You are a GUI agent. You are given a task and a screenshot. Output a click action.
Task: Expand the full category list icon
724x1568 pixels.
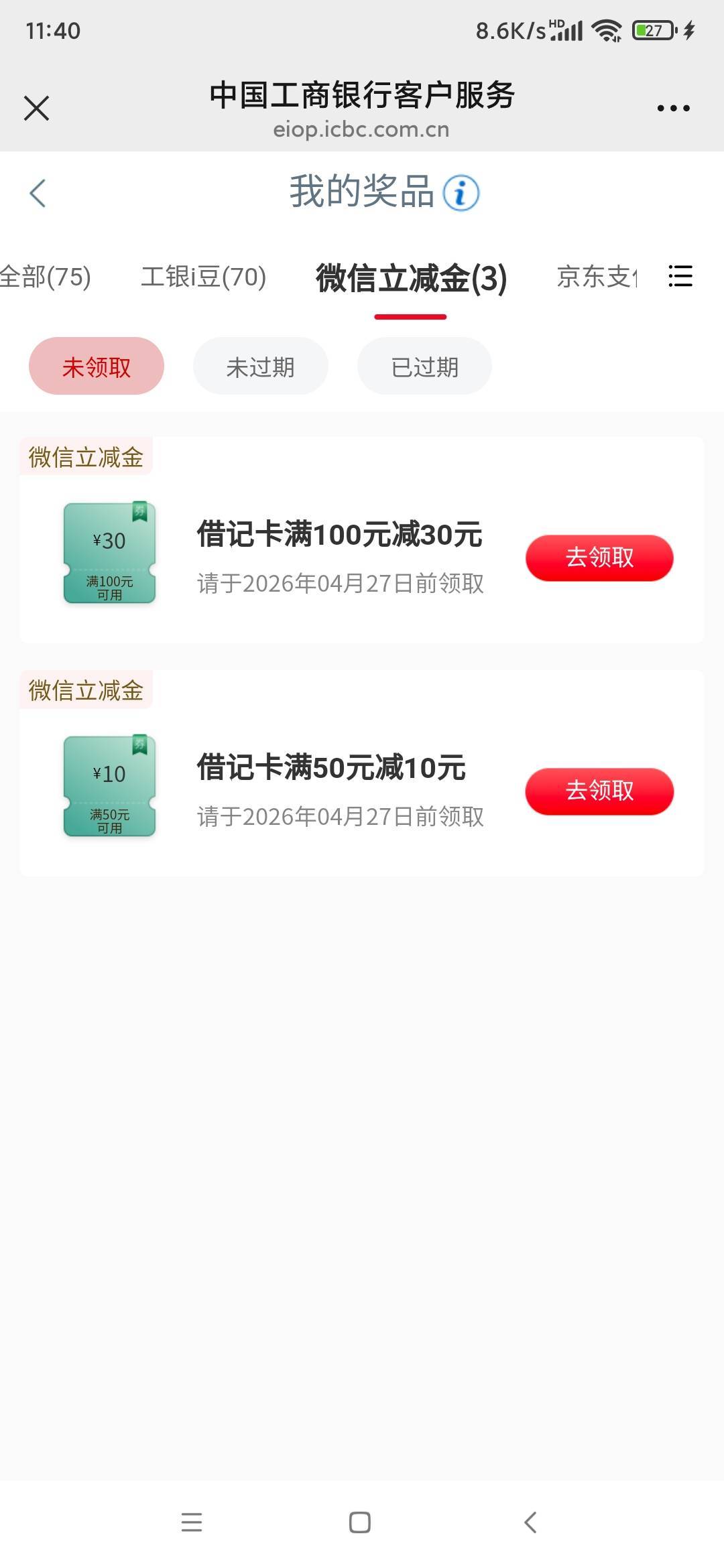pyautogui.click(x=680, y=276)
